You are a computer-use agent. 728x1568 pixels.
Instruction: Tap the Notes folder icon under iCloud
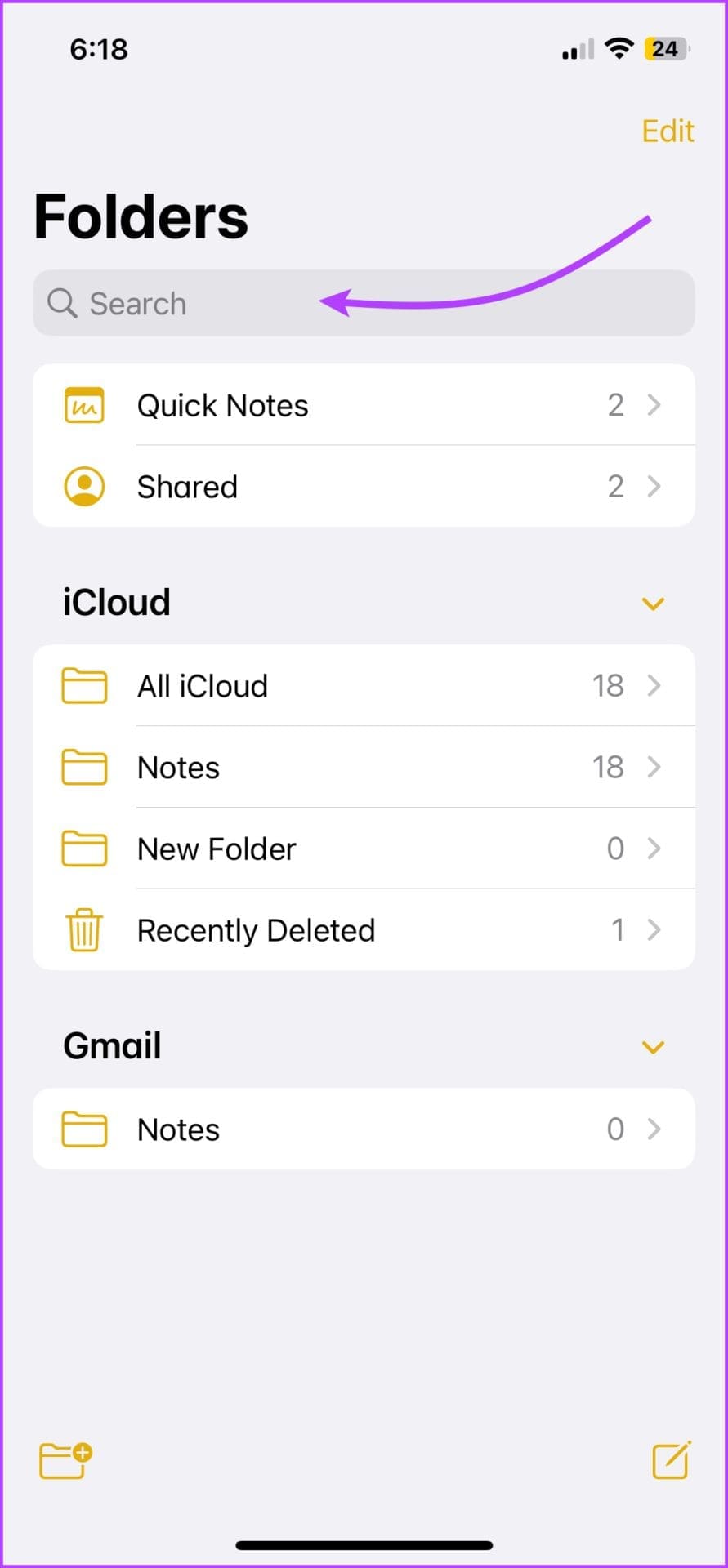pos(84,767)
